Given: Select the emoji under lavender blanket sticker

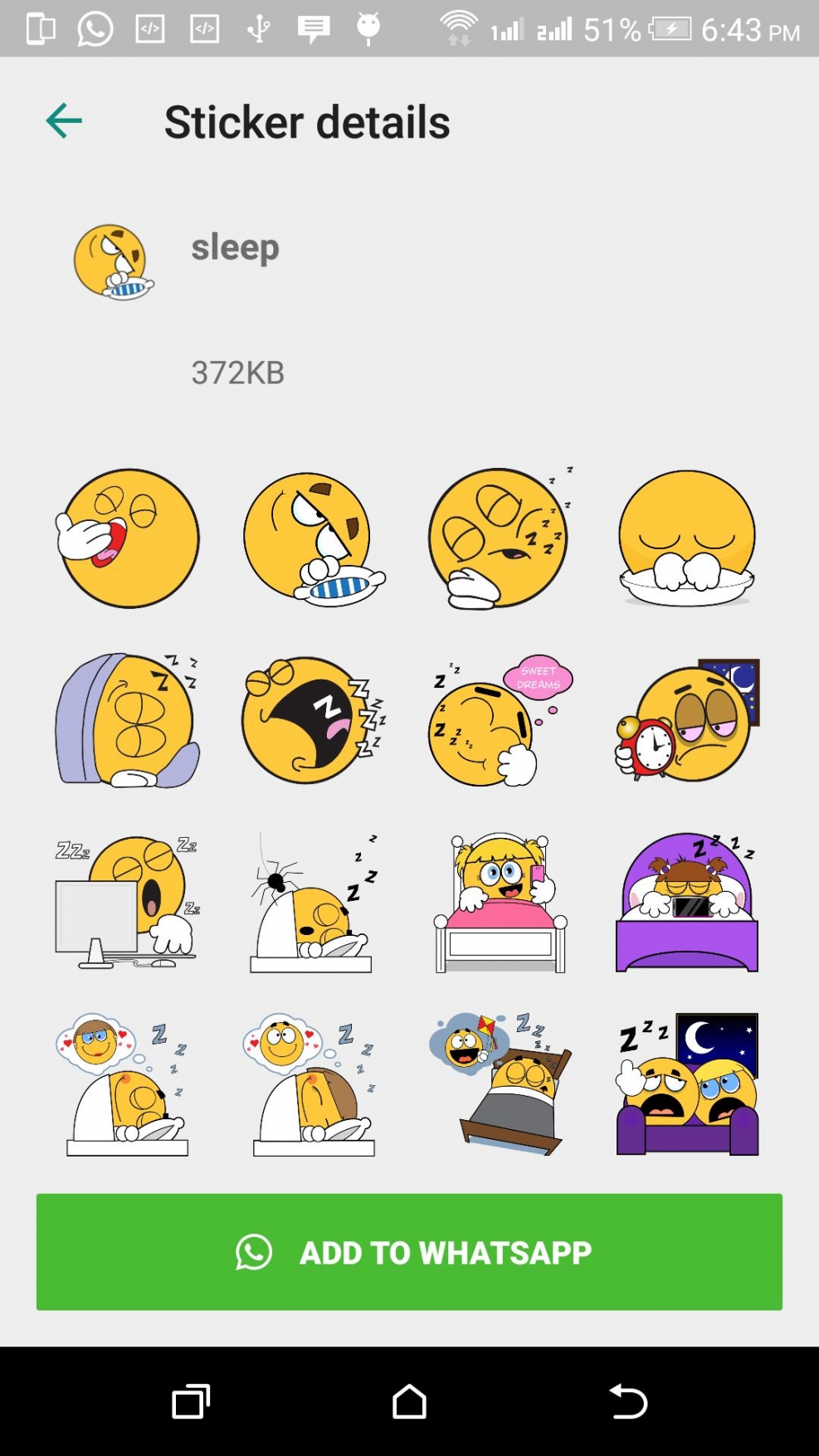Looking at the screenshot, I should pyautogui.click(x=128, y=720).
